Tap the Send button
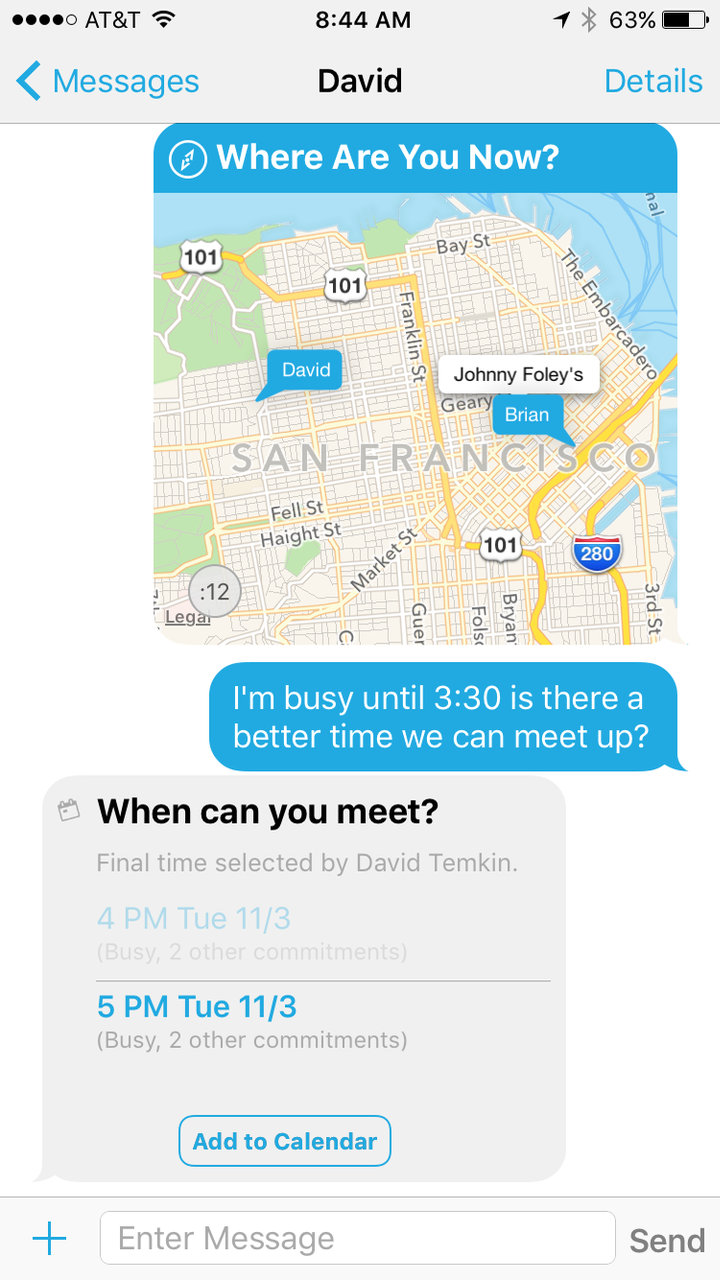The height and width of the screenshot is (1280, 720). tap(667, 1240)
